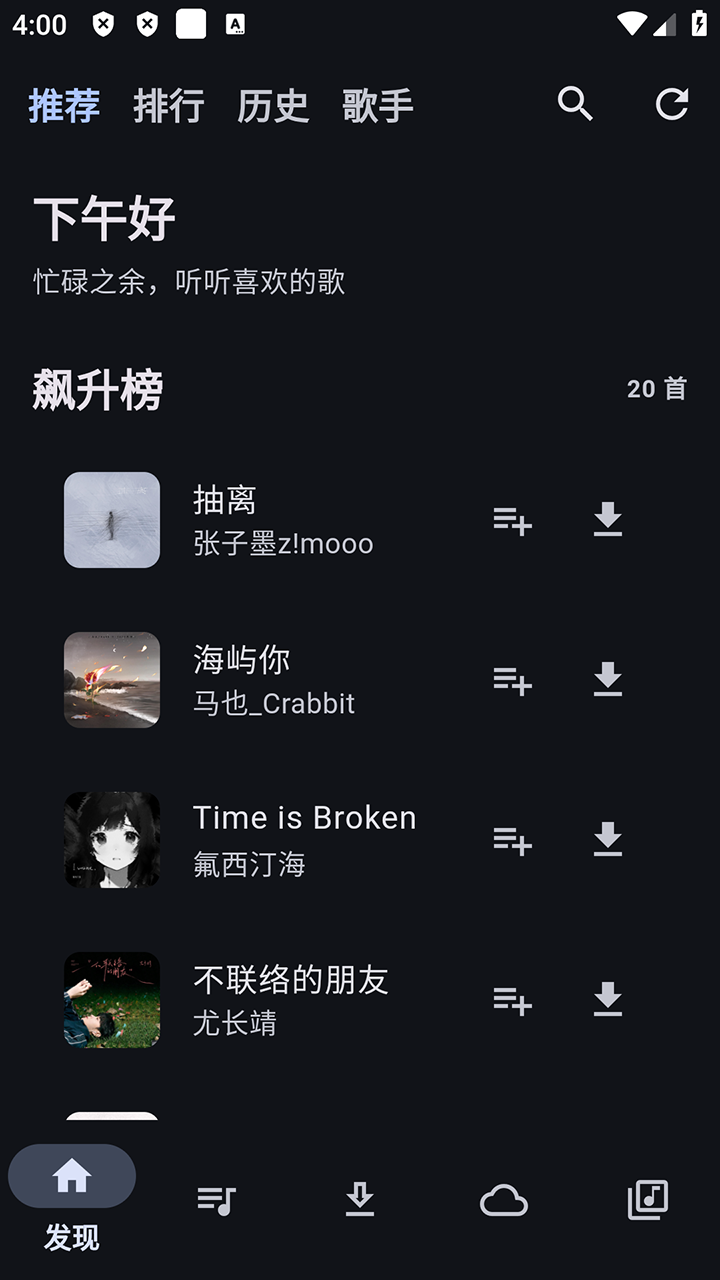Add 海屿你 to the playlist
Screen dimensions: 720x1280
click(x=512, y=680)
